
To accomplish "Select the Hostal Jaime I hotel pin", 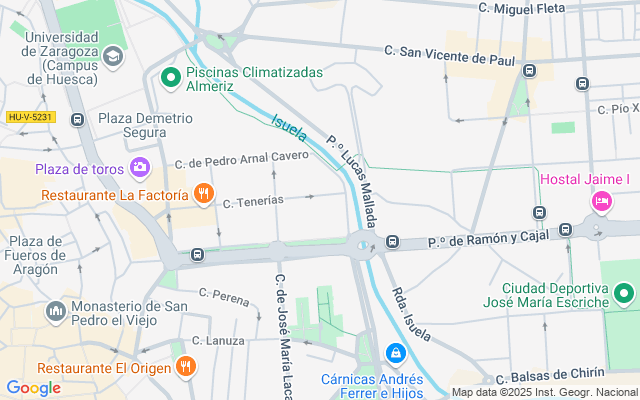I will coord(601,202).
